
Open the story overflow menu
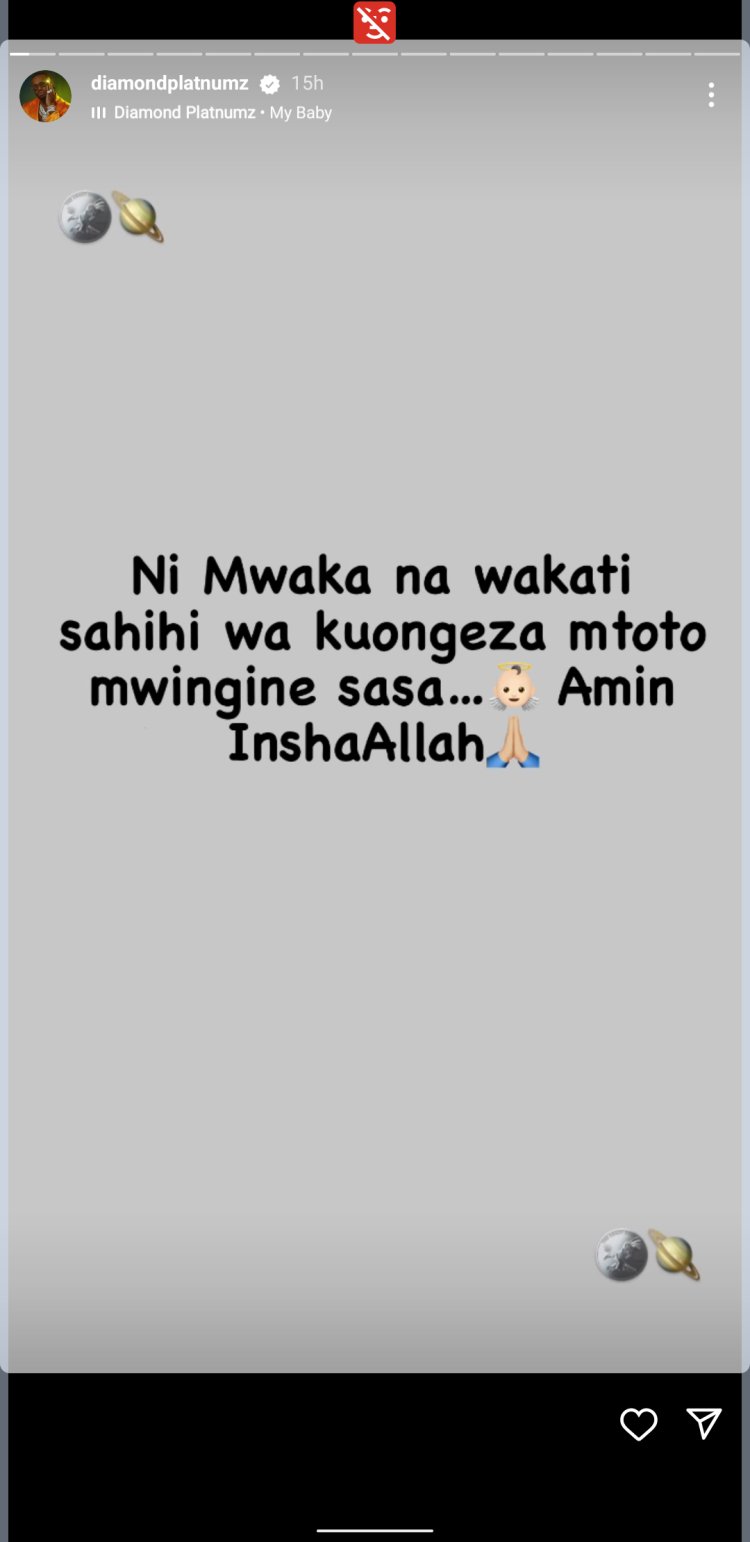[711, 95]
